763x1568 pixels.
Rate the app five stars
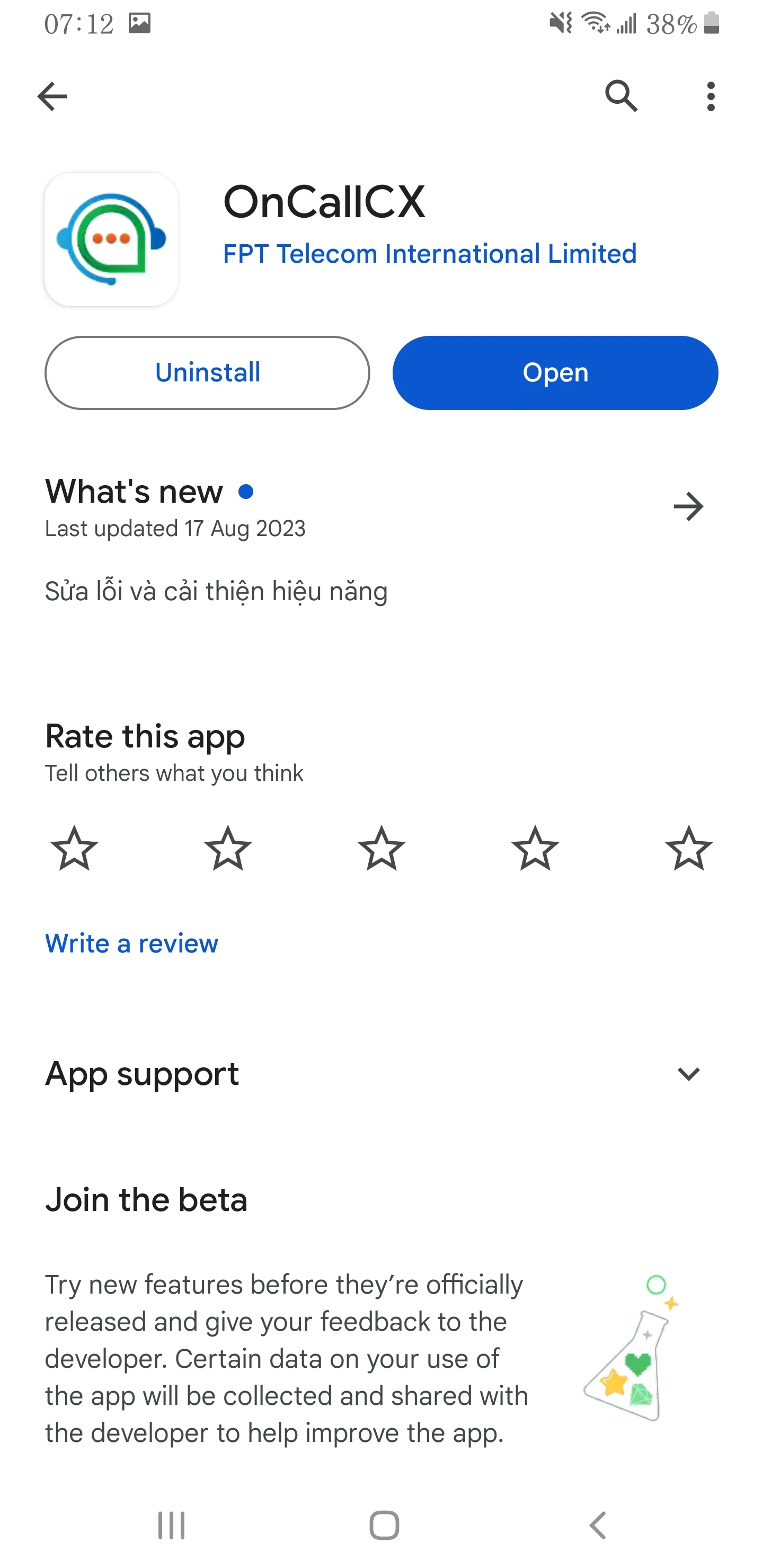(x=688, y=848)
